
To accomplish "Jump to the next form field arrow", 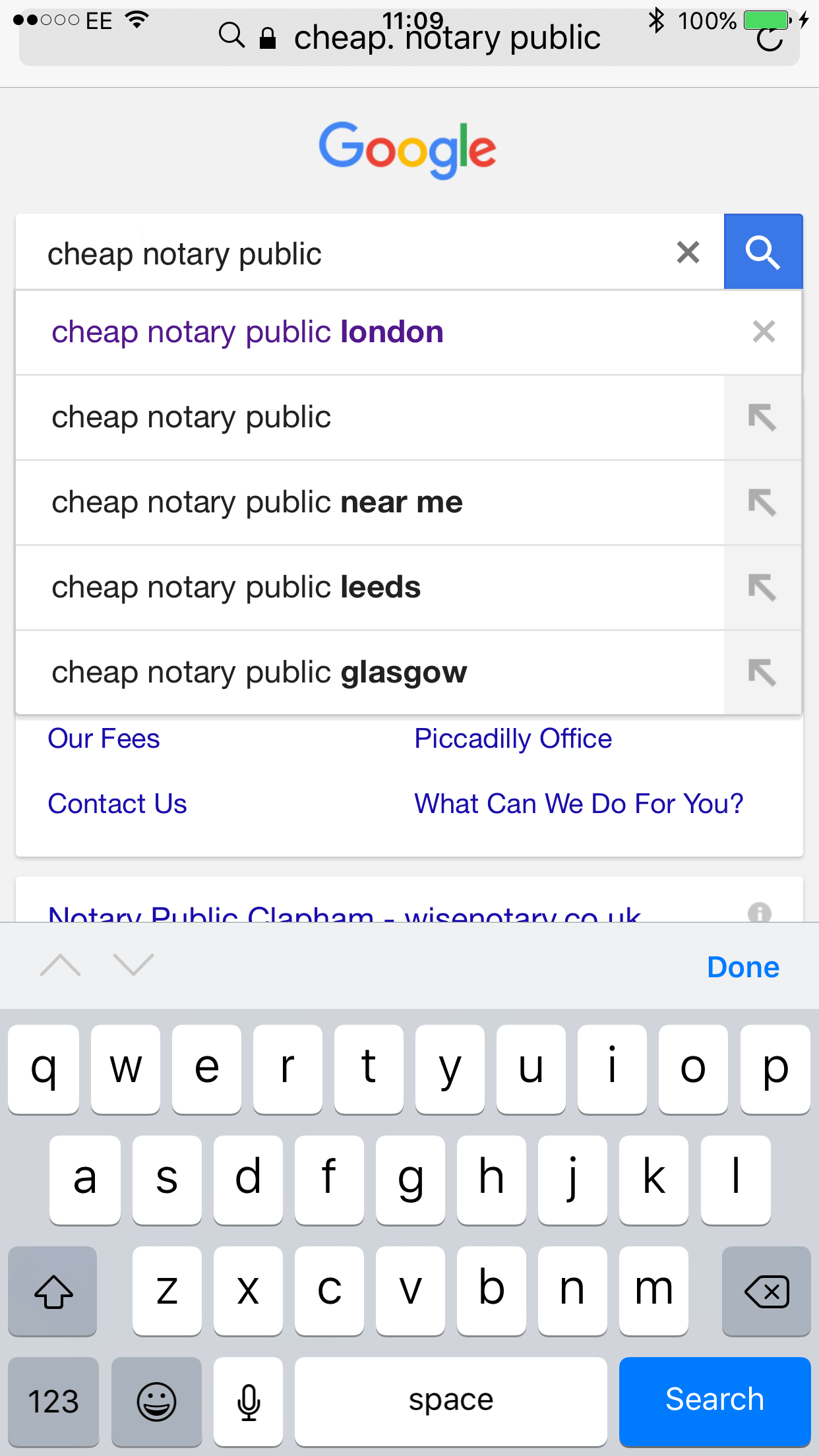I will 133,965.
